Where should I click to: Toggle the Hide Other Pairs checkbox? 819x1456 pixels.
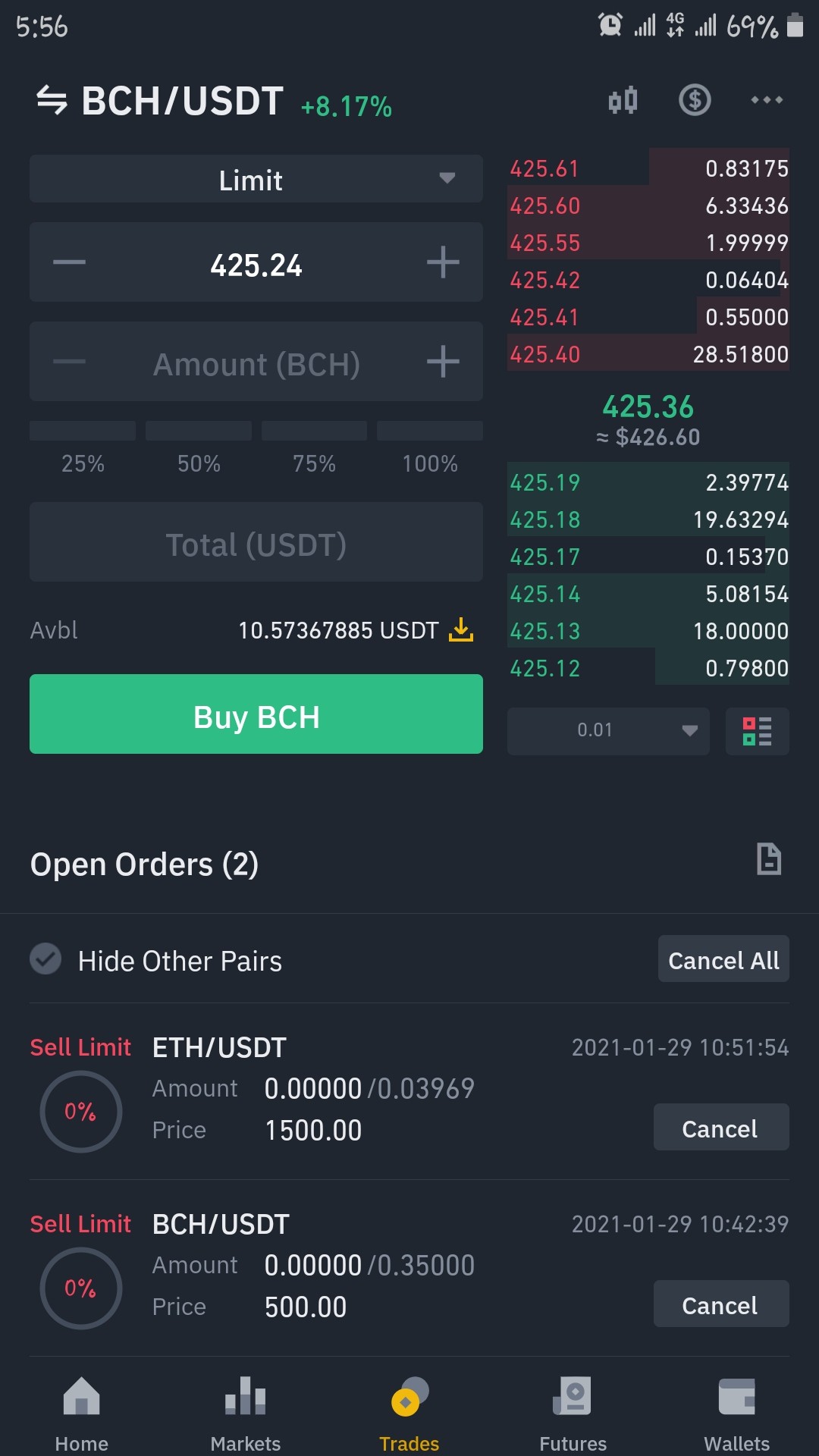45,959
